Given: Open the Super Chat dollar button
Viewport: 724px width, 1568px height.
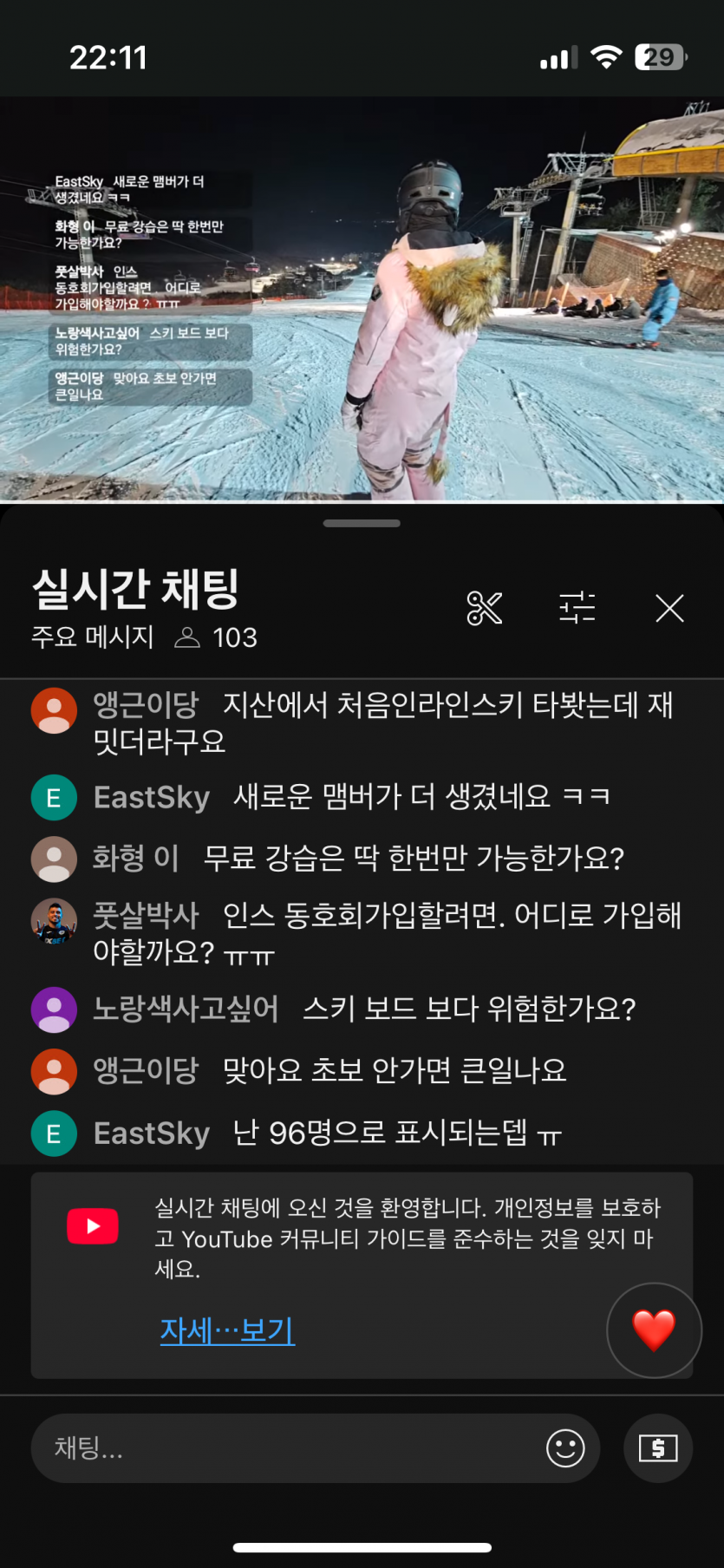Looking at the screenshot, I should [x=658, y=1447].
